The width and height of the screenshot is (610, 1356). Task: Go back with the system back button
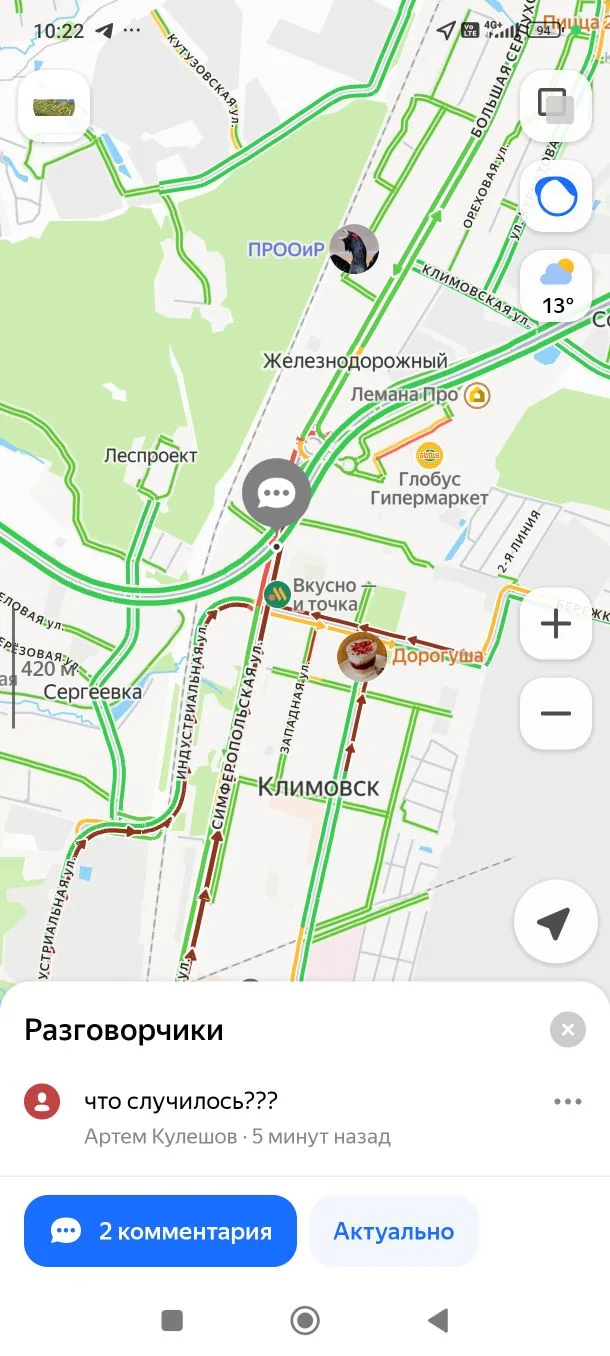[x=438, y=1321]
